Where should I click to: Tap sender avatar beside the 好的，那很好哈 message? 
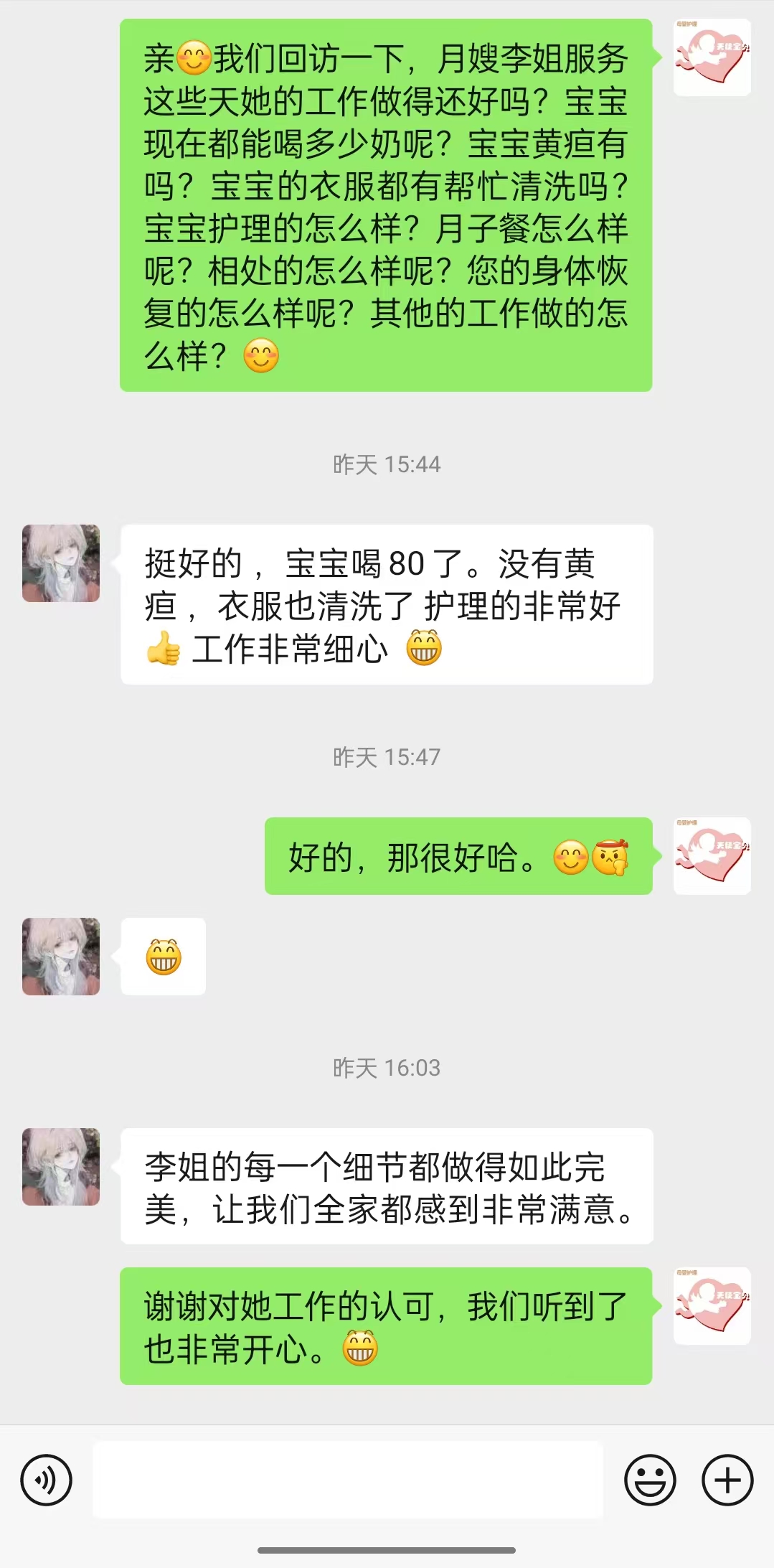(712, 855)
